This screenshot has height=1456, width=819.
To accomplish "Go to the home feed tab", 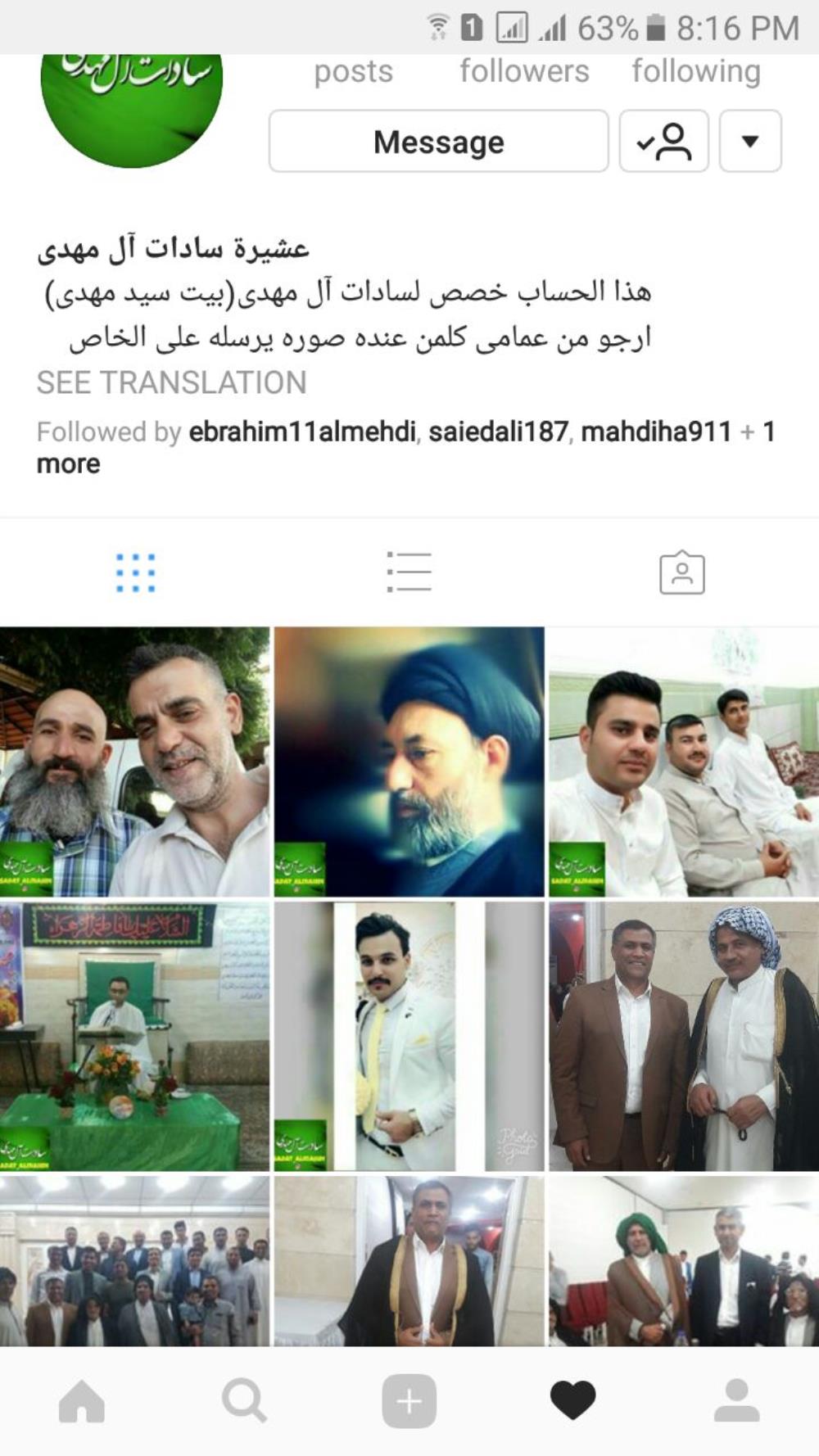I will click(82, 1401).
